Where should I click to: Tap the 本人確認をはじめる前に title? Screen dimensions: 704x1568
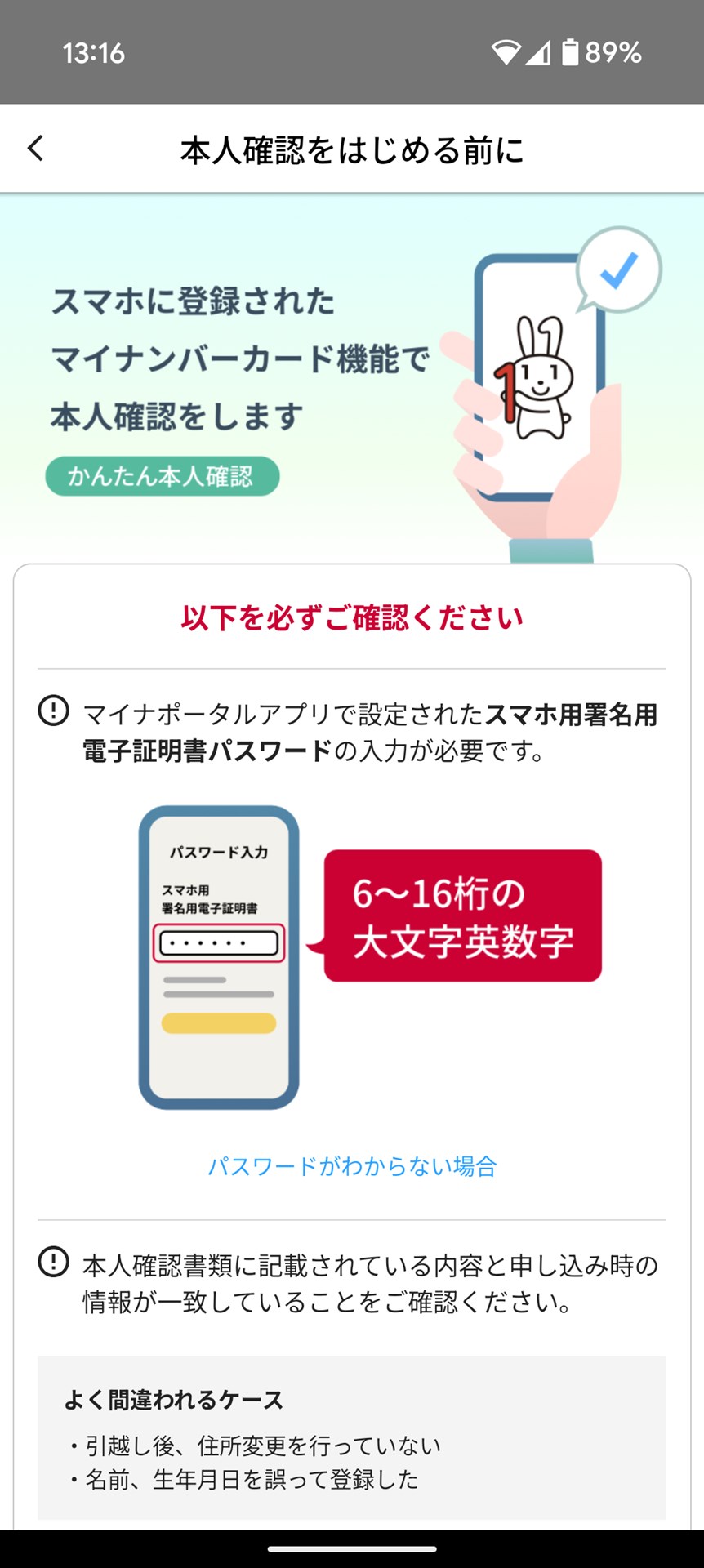click(x=352, y=149)
